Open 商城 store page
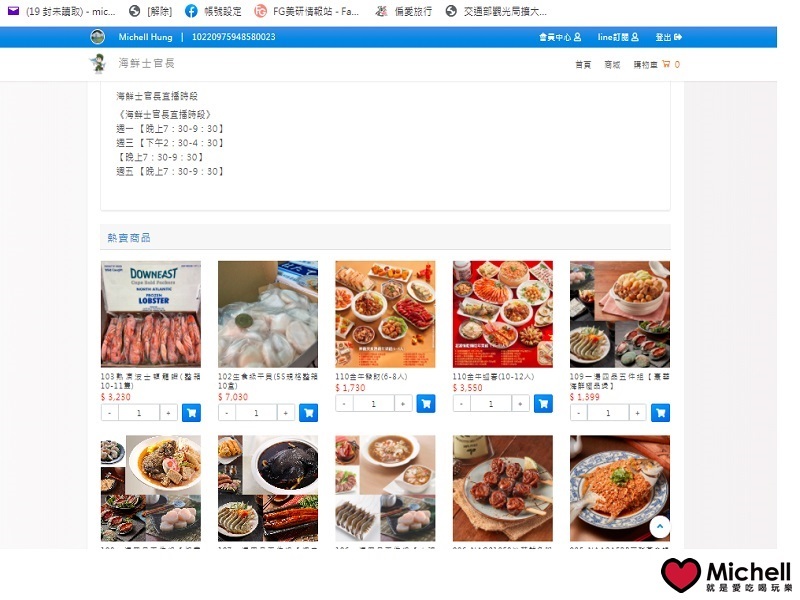Screen dimensions: 800x600 point(611,65)
